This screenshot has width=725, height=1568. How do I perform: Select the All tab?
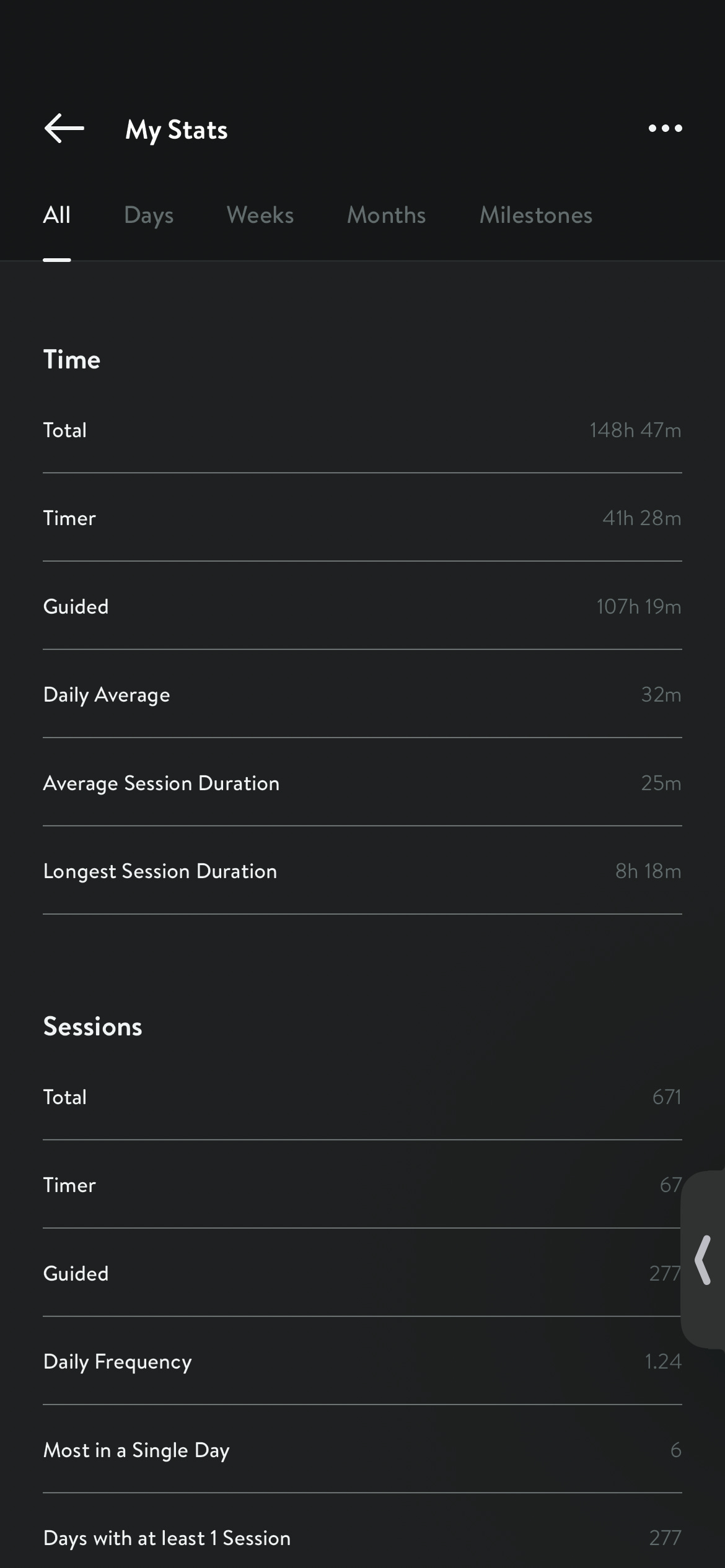pyautogui.click(x=56, y=216)
